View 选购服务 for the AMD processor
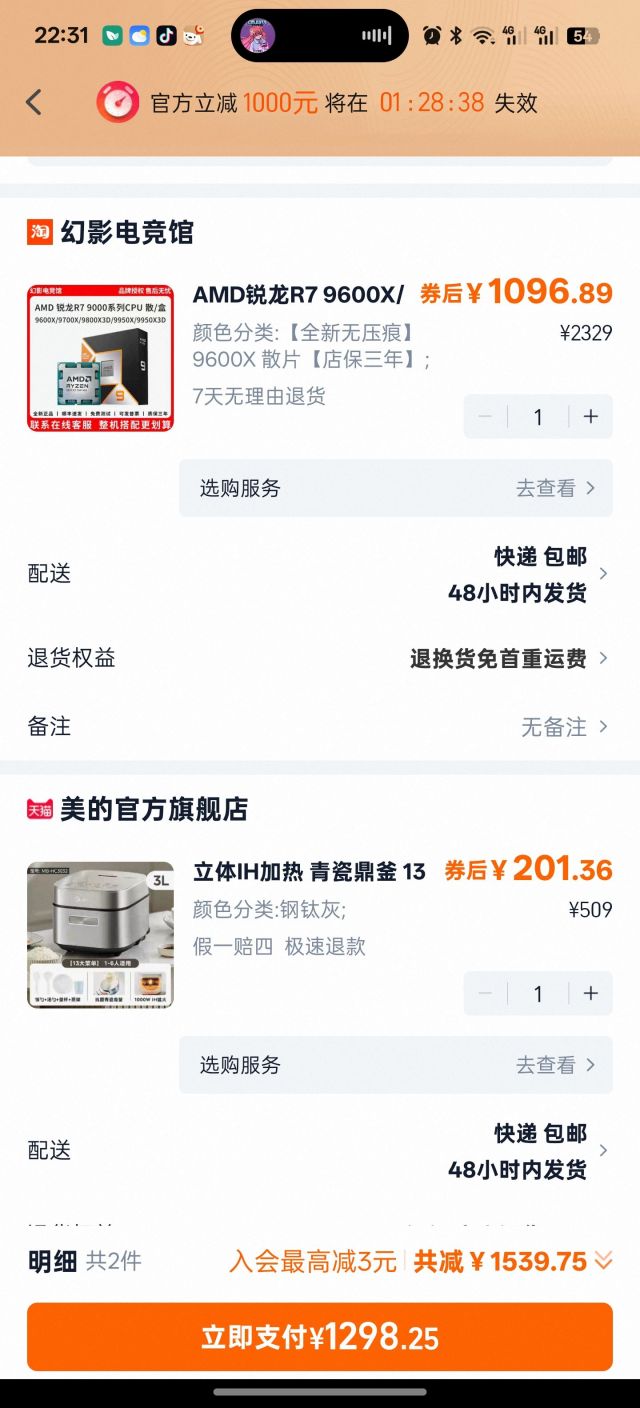Image resolution: width=640 pixels, height=1408 pixels. (x=395, y=488)
